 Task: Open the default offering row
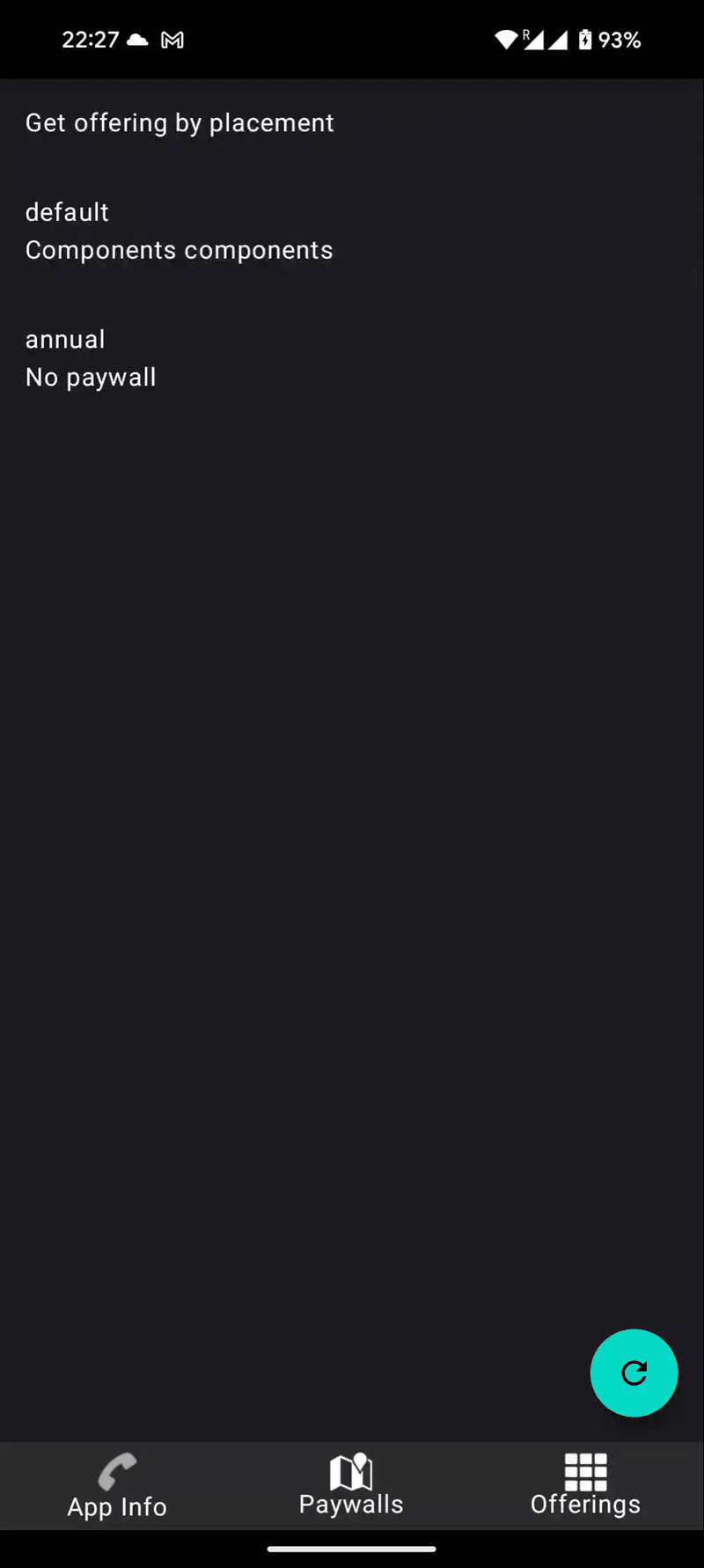tap(179, 231)
